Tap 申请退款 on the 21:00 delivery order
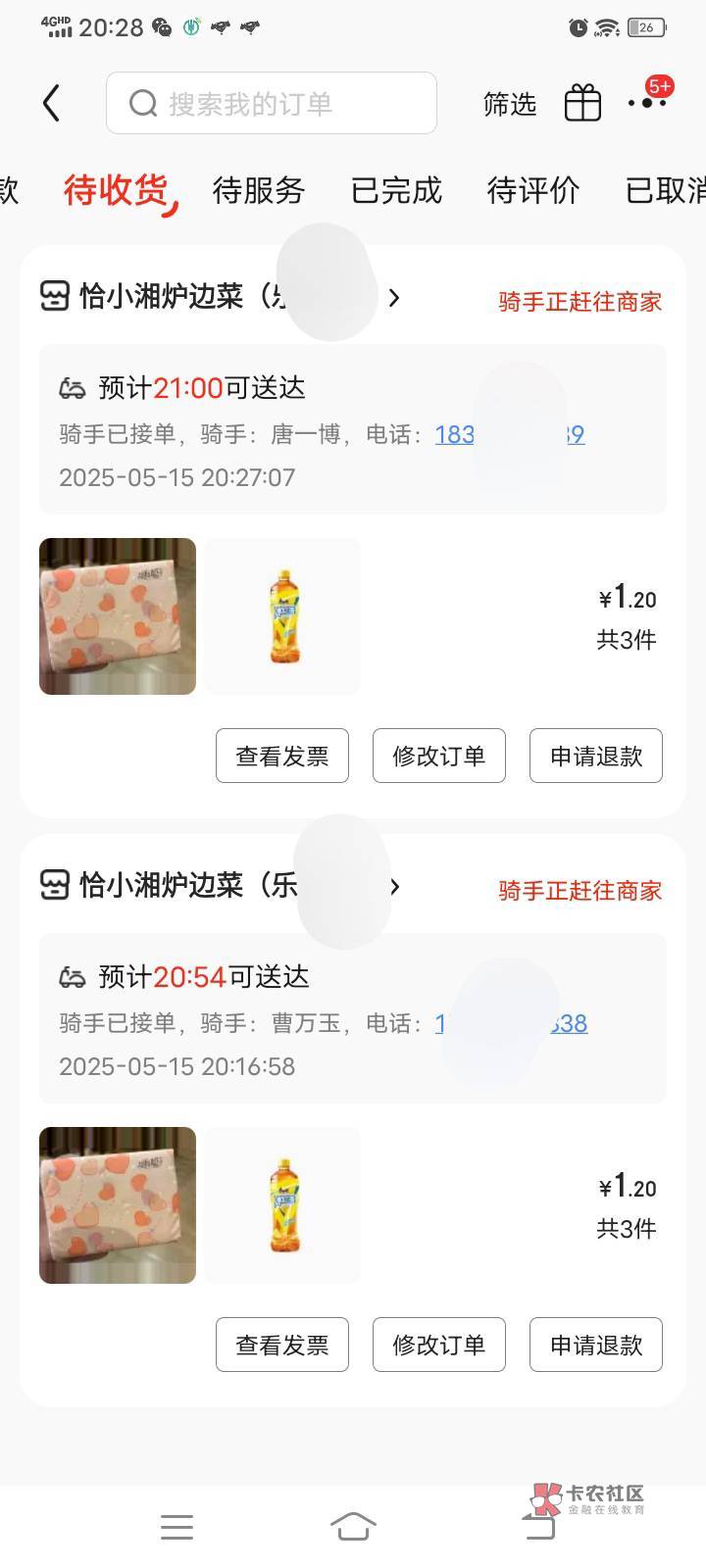This screenshot has height=1568, width=706. (x=596, y=756)
